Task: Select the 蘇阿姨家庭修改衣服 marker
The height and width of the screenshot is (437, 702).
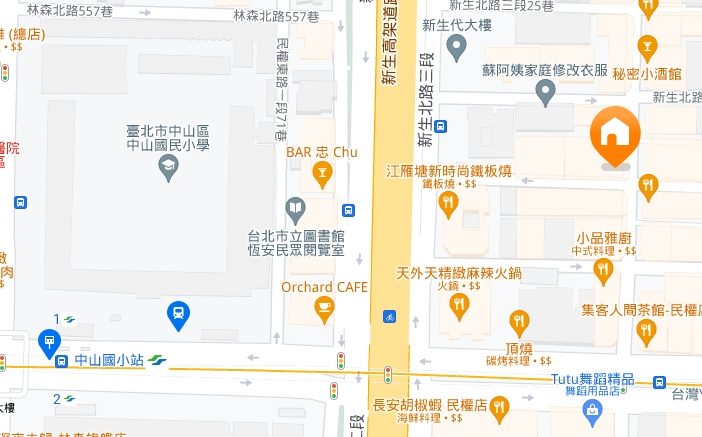Action: (545, 93)
